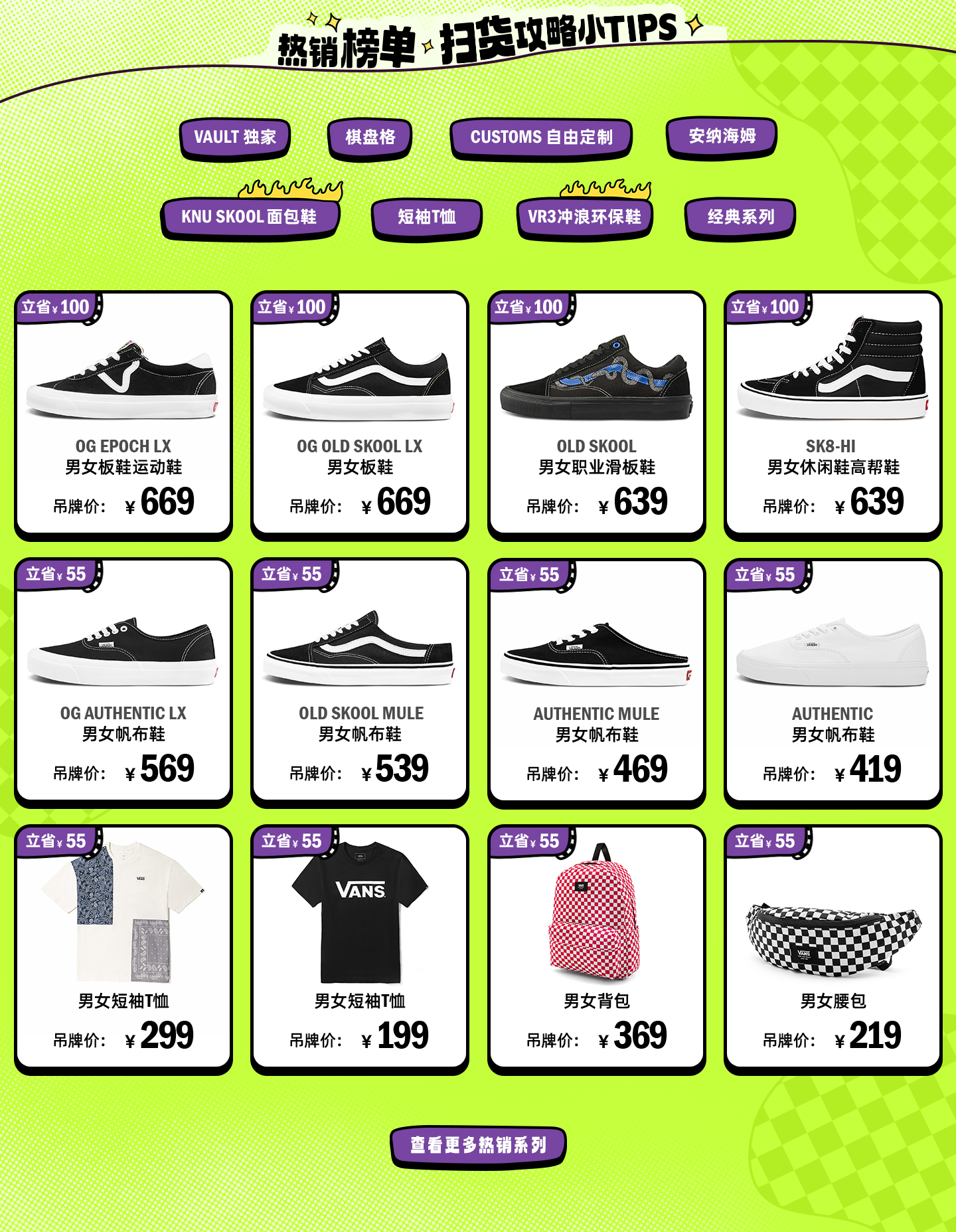The width and height of the screenshot is (956, 1232).
Task: Select the 短袖T恤 chip
Action: pyautogui.click(x=426, y=217)
